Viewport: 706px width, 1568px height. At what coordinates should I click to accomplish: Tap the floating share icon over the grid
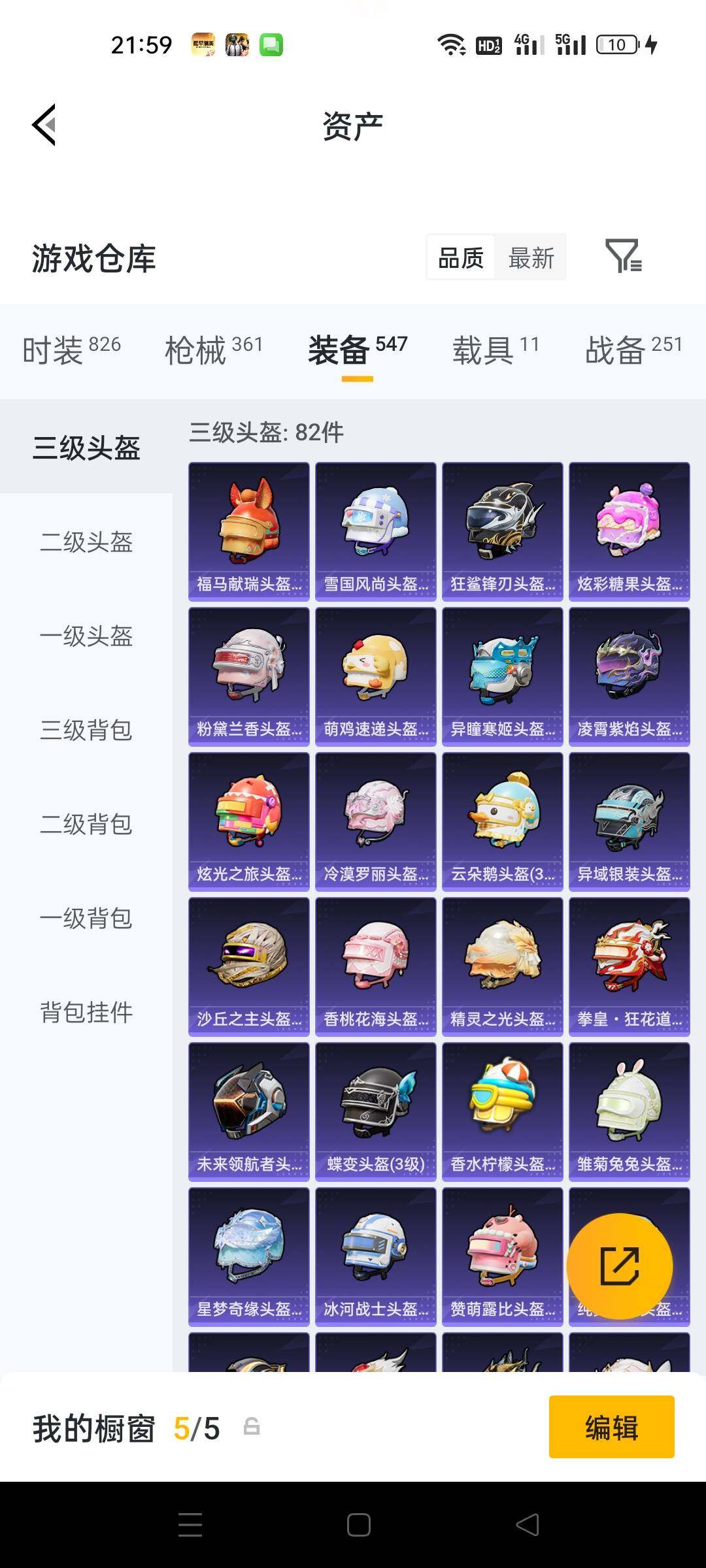(618, 1266)
